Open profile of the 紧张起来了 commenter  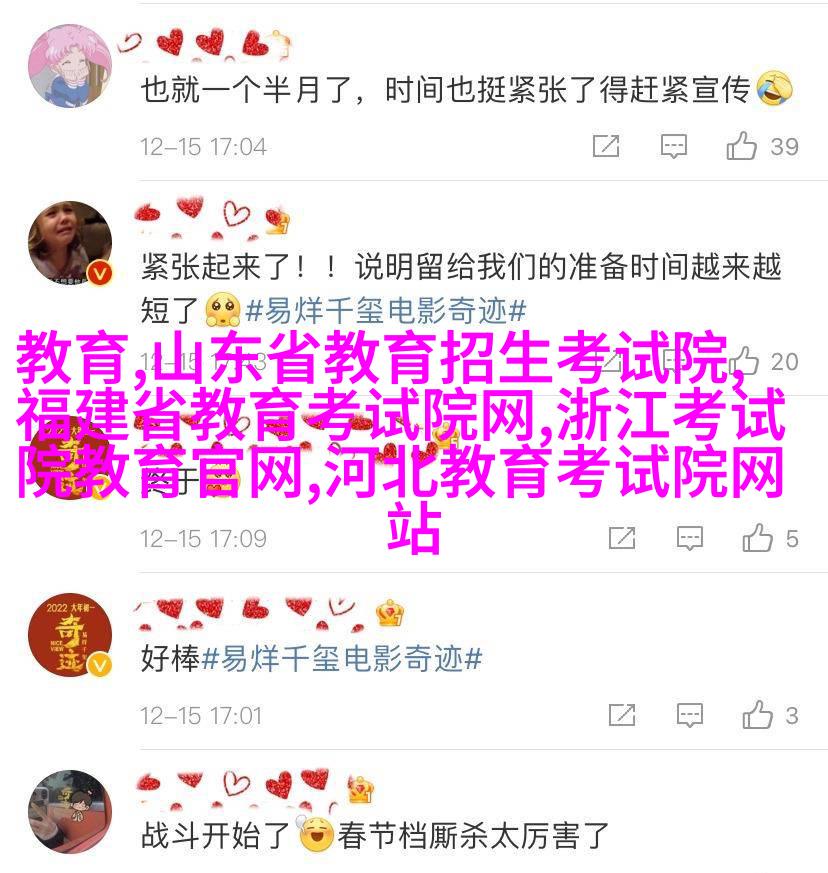69,242
